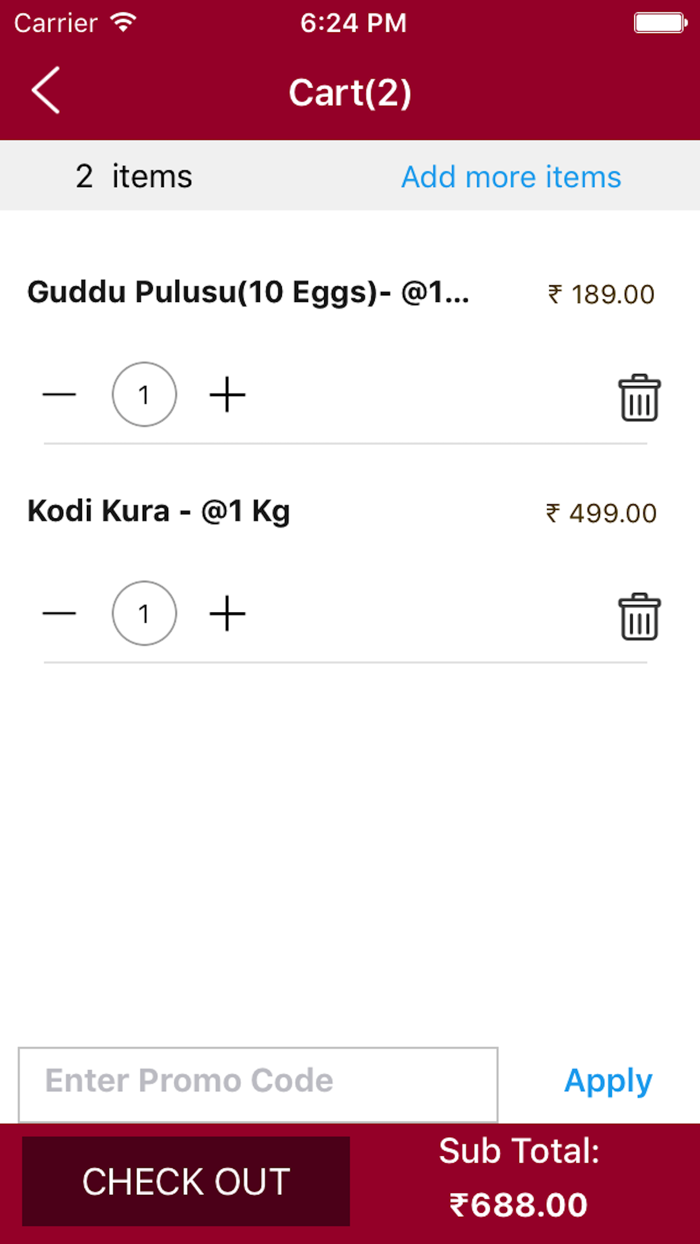Decrease quantity of Kodi Kura
The height and width of the screenshot is (1244, 700).
point(59,613)
